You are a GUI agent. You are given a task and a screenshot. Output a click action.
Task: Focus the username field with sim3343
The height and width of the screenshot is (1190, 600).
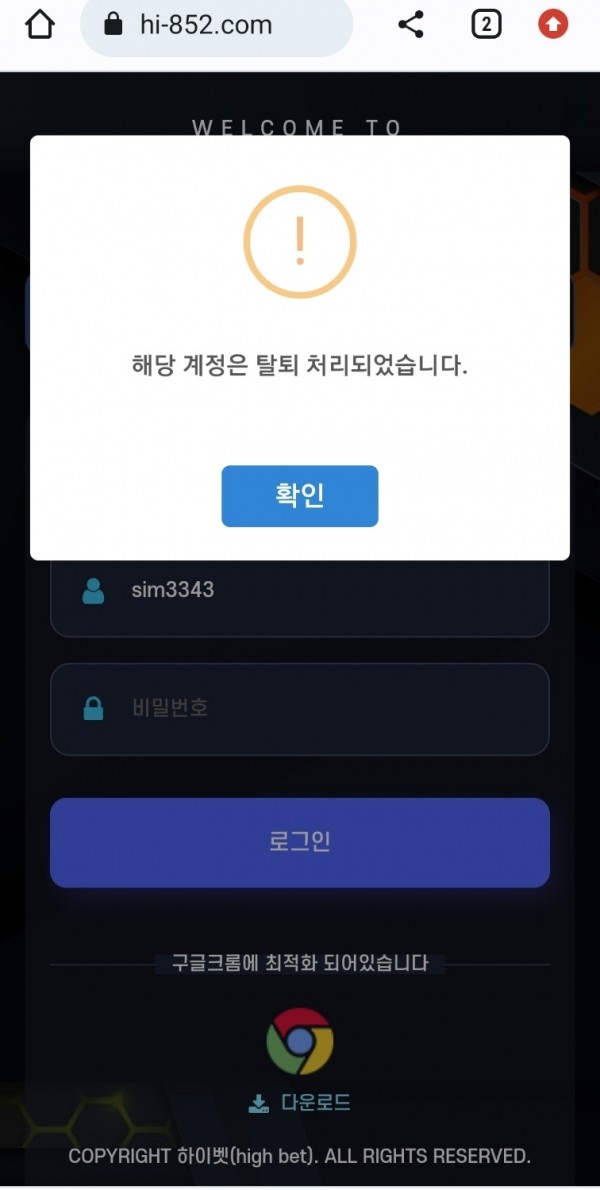300,590
